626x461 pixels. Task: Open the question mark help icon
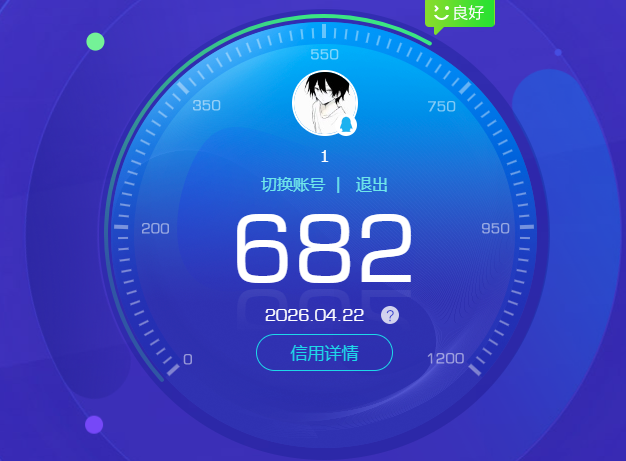[x=390, y=315]
